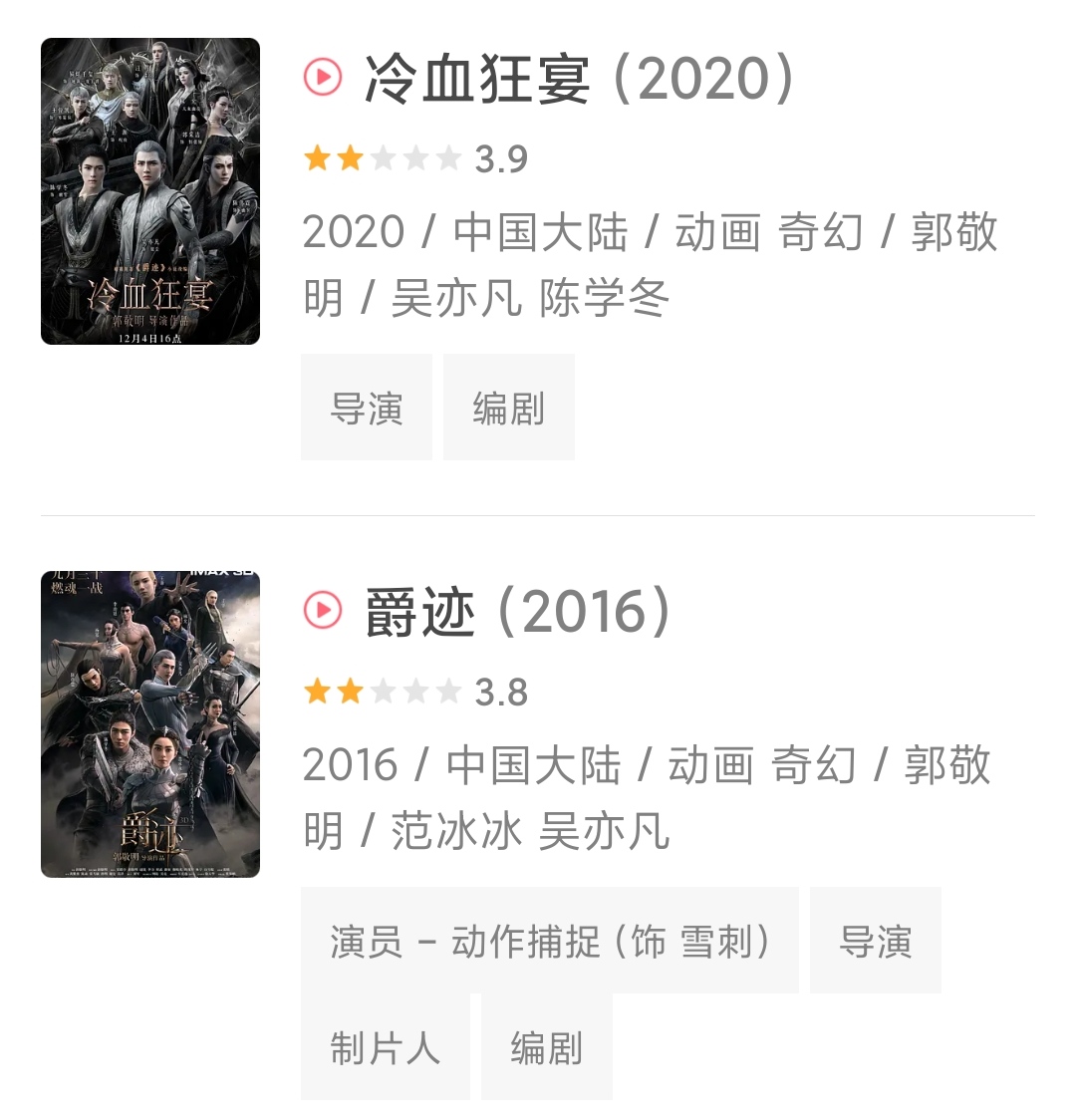Tap the play icon beside 冷血狂宴

323,77
